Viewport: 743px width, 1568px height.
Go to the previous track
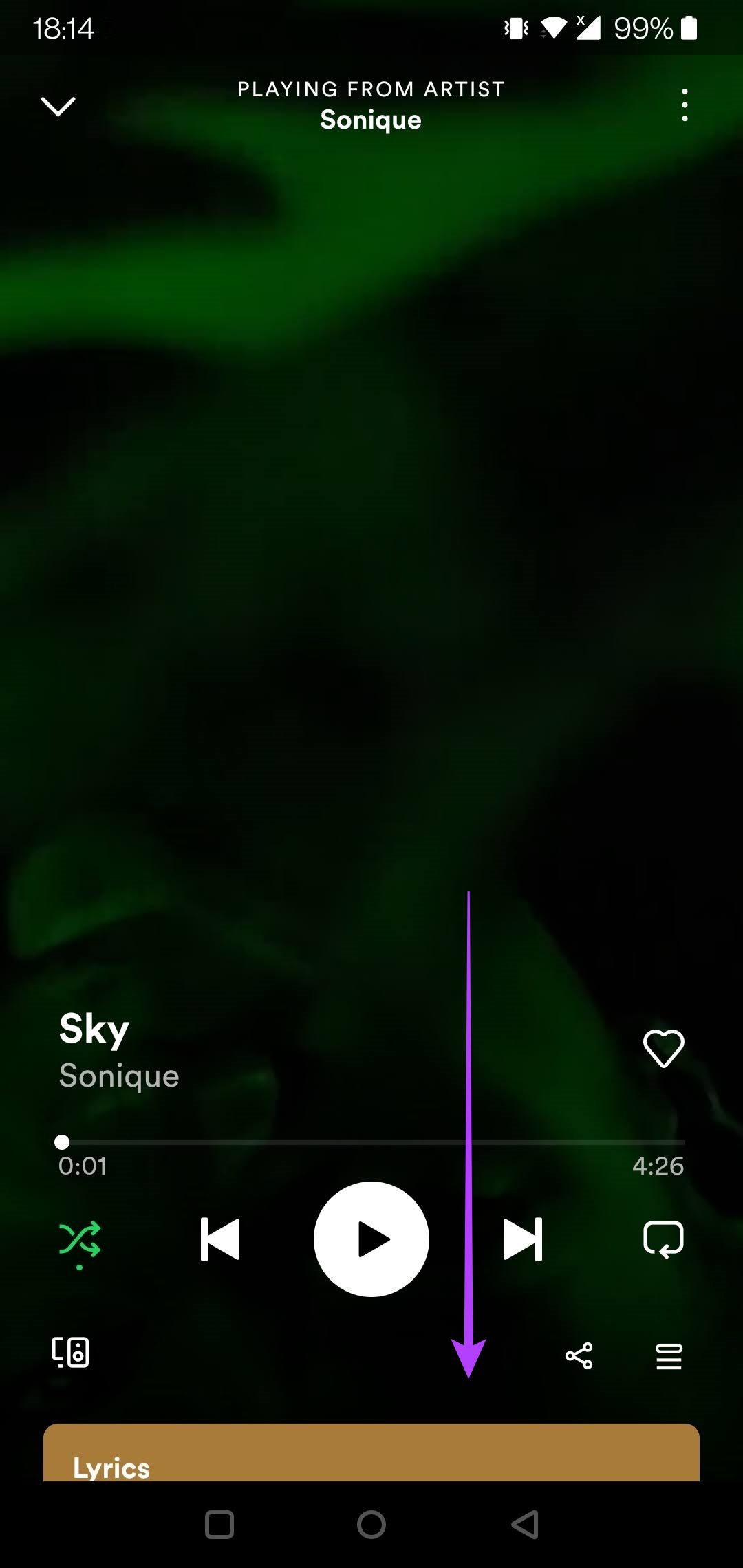[220, 1239]
